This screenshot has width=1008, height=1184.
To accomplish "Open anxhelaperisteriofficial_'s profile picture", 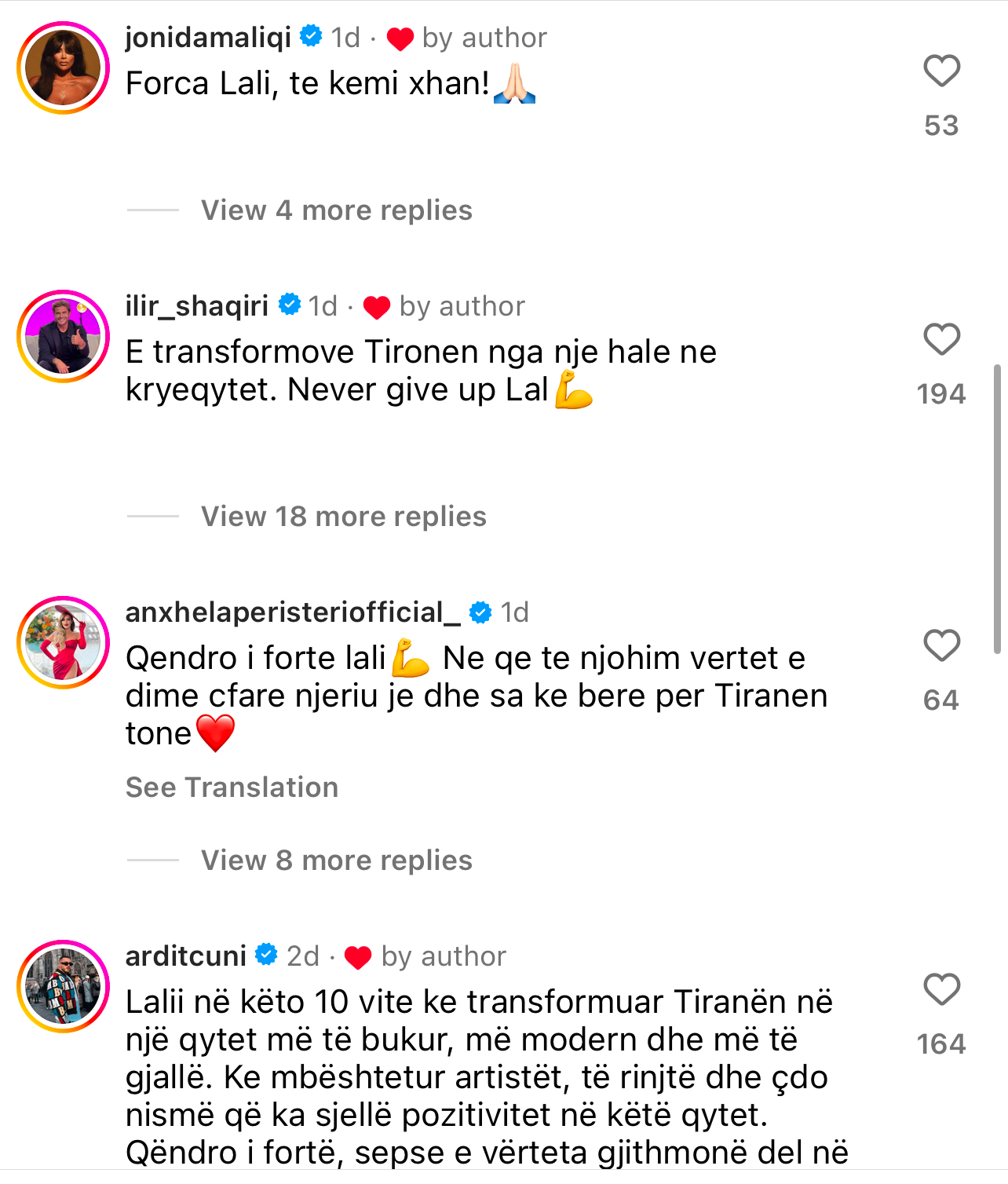I will pos(63,643).
